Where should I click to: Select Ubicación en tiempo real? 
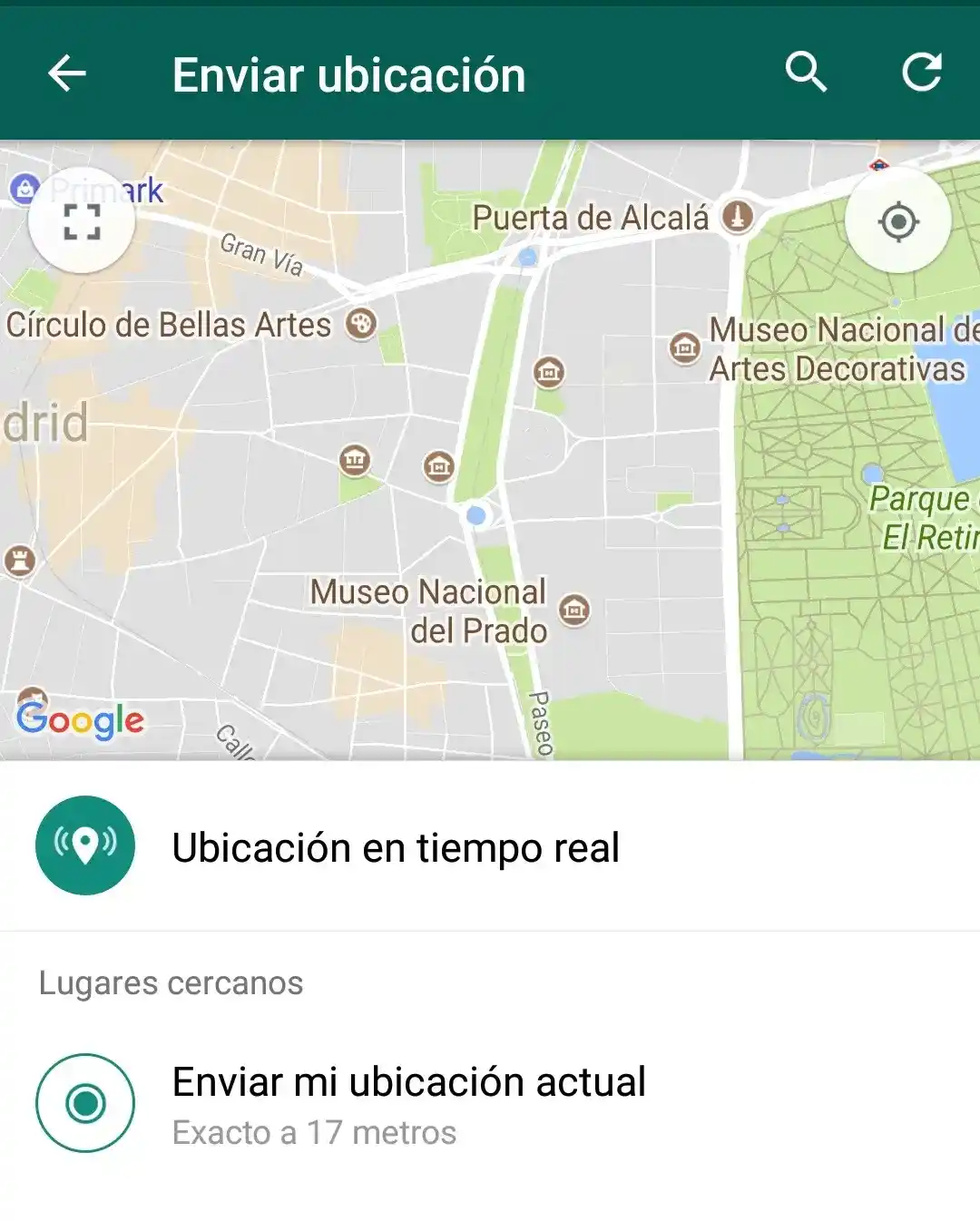[395, 847]
